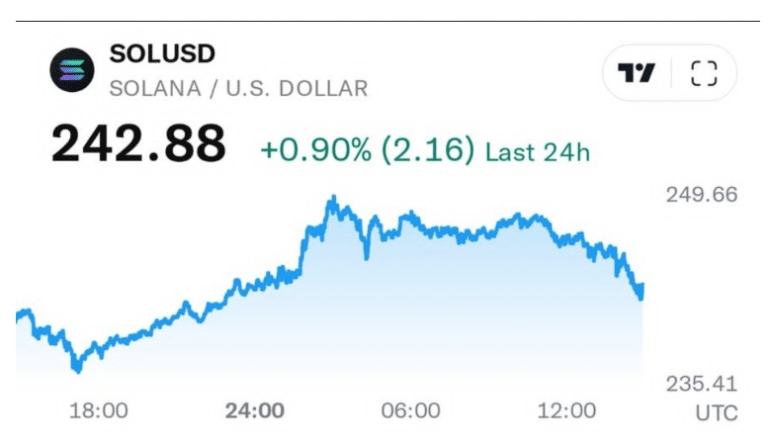768x447 pixels.
Task: Open the SOLUSD symbol details
Action: 161,54
